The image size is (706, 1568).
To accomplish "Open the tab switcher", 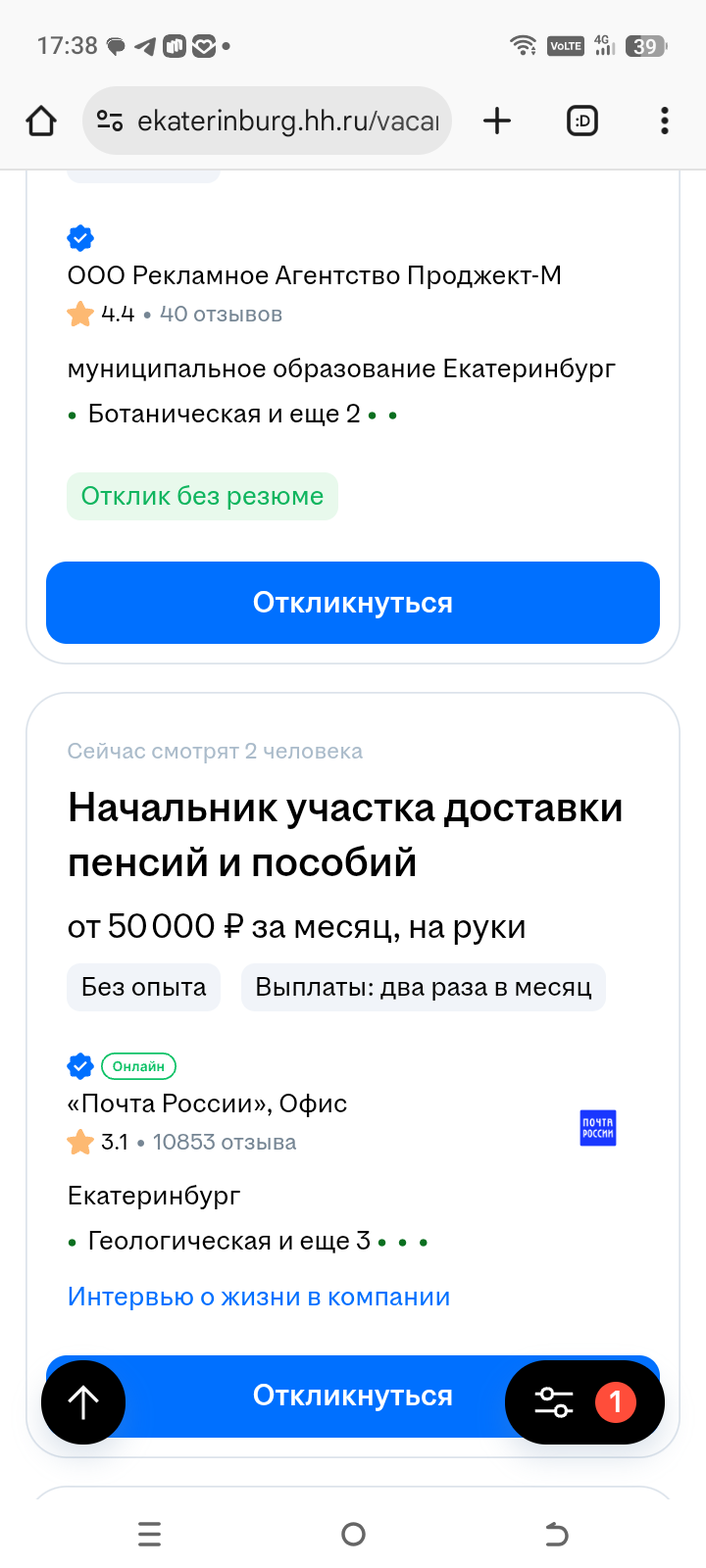I will (582, 122).
